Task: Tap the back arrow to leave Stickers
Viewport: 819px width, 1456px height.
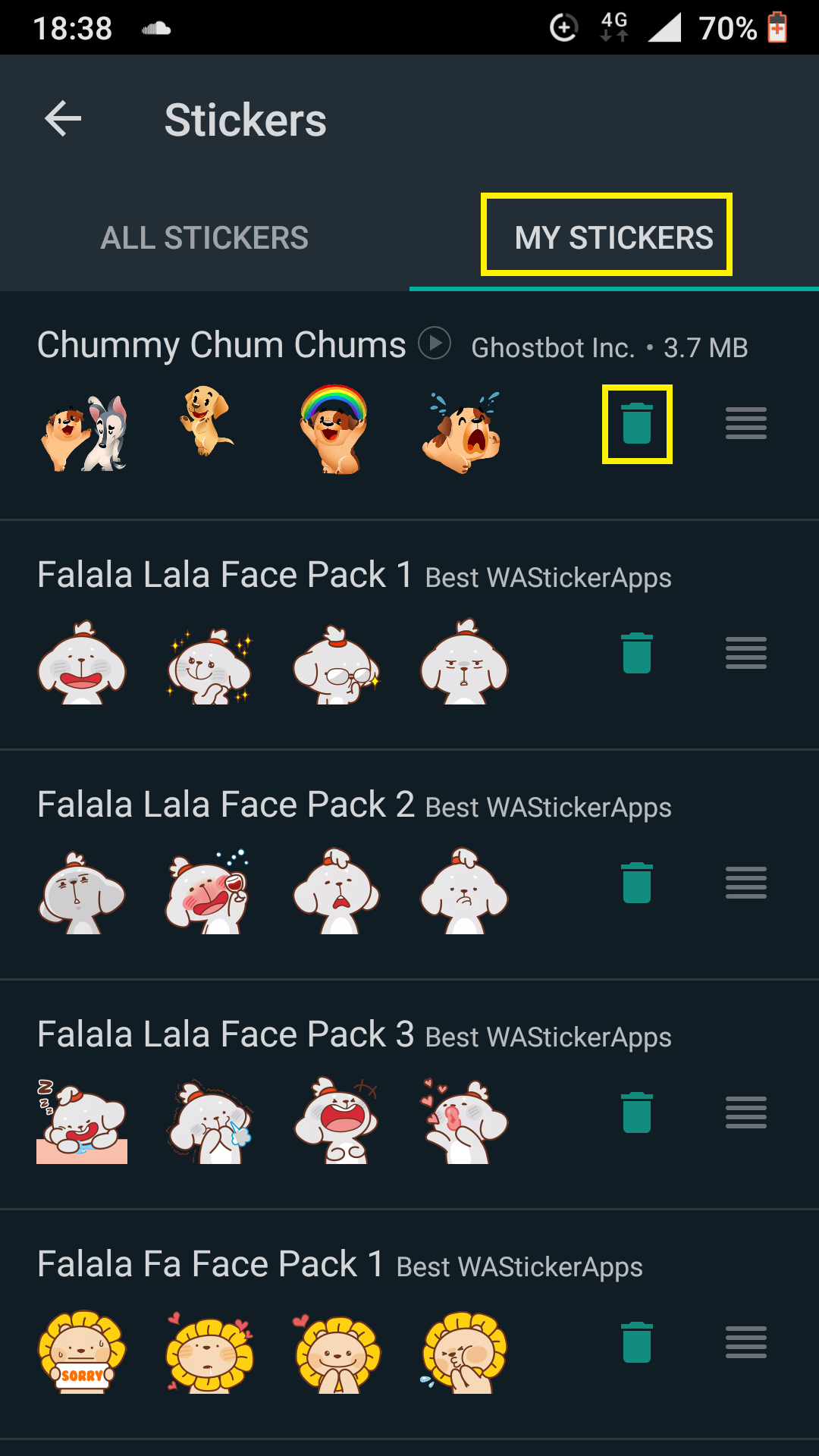Action: [x=62, y=118]
